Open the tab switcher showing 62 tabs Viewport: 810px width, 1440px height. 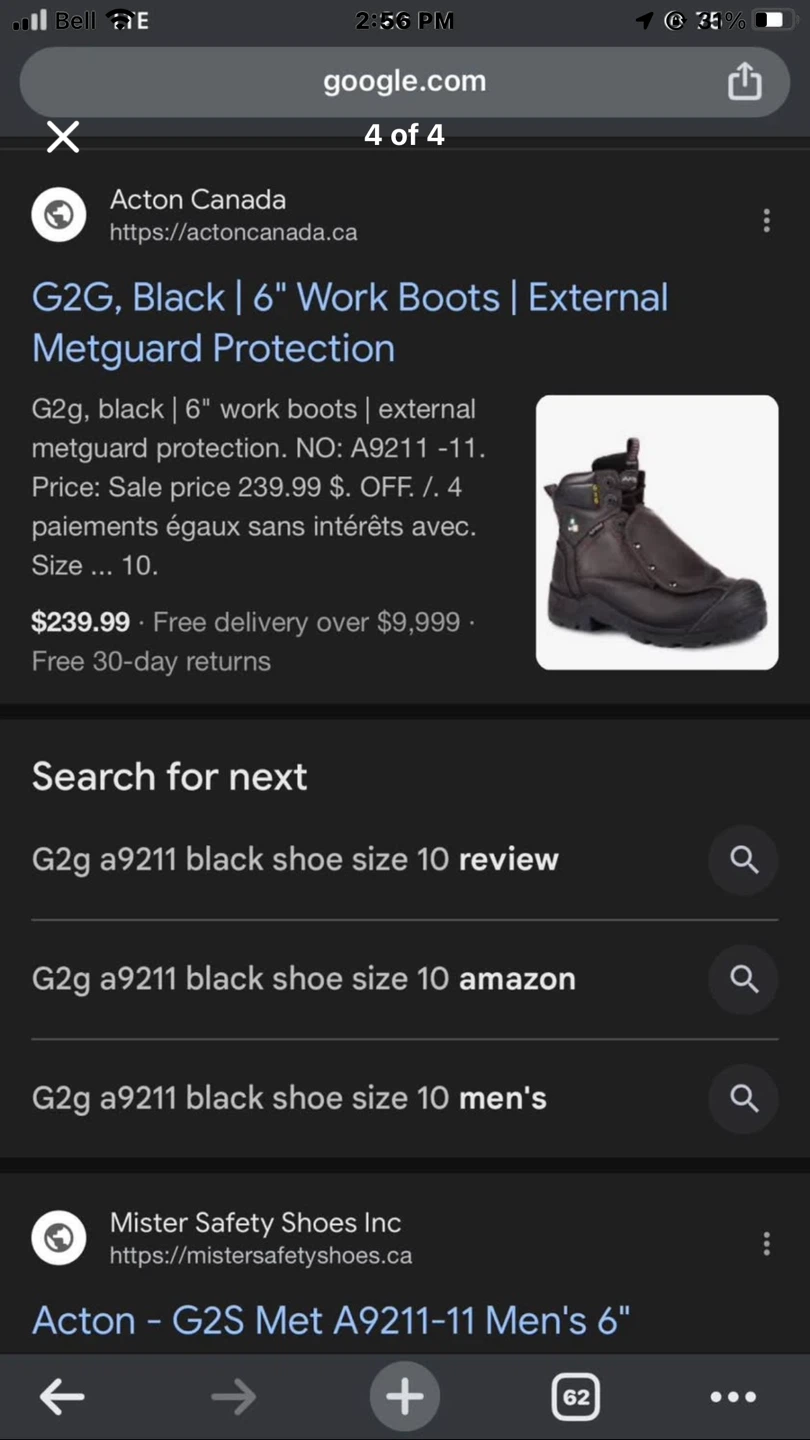click(x=576, y=1397)
